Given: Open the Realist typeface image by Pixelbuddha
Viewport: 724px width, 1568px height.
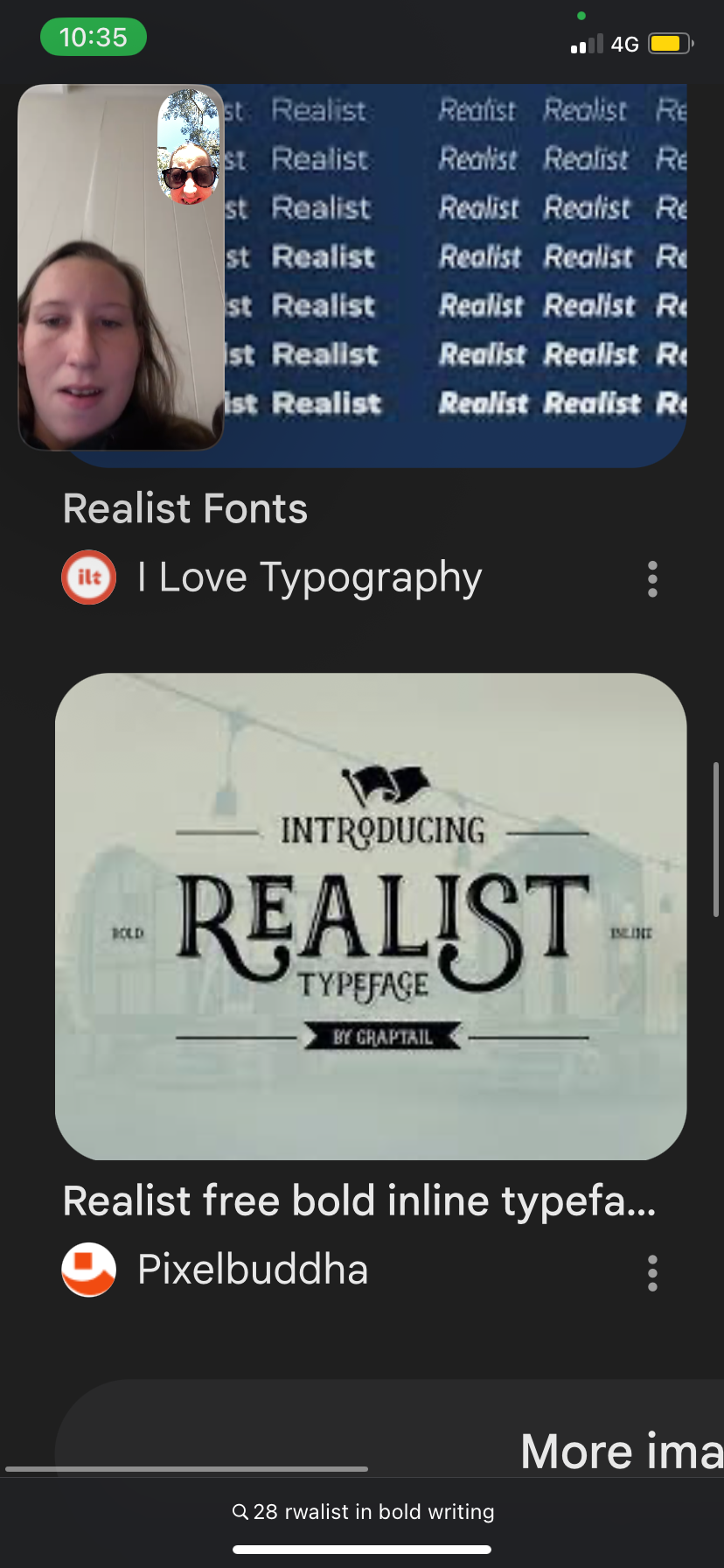Looking at the screenshot, I should click(371, 916).
